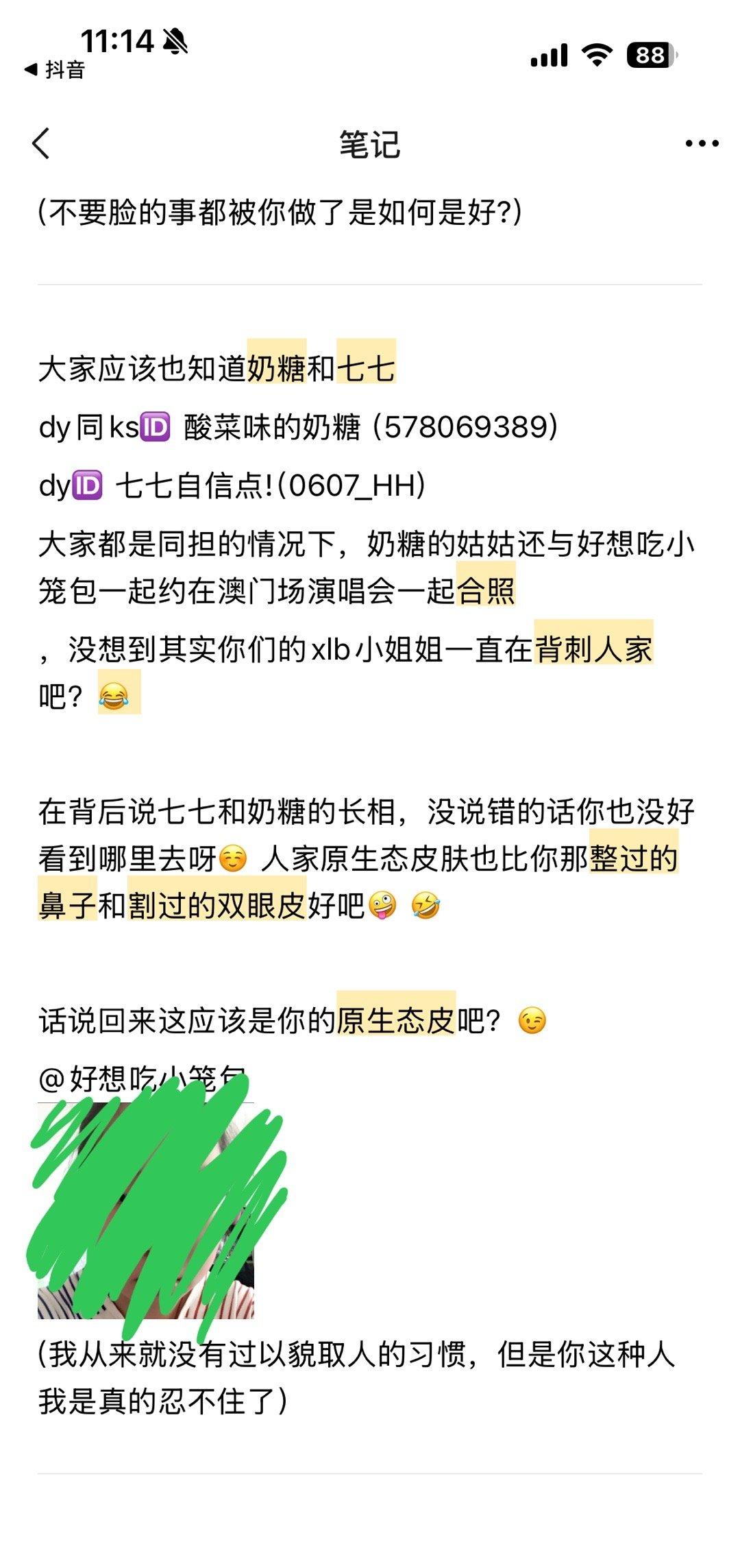Image resolution: width=740 pixels, height=1568 pixels.
Task: Return to 抖音 via status bar breadcrumb
Action: pos(55,70)
